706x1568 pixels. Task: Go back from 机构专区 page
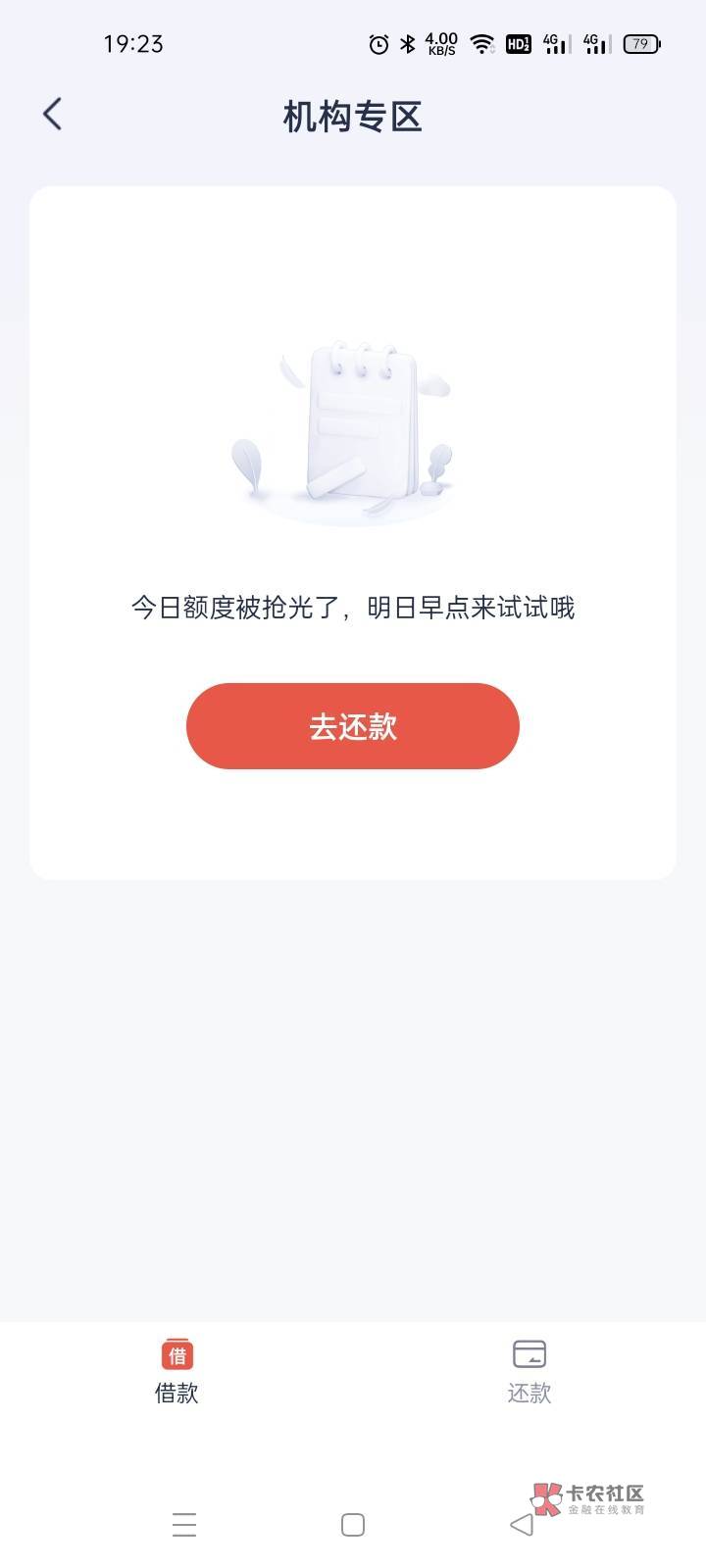pos(53,115)
